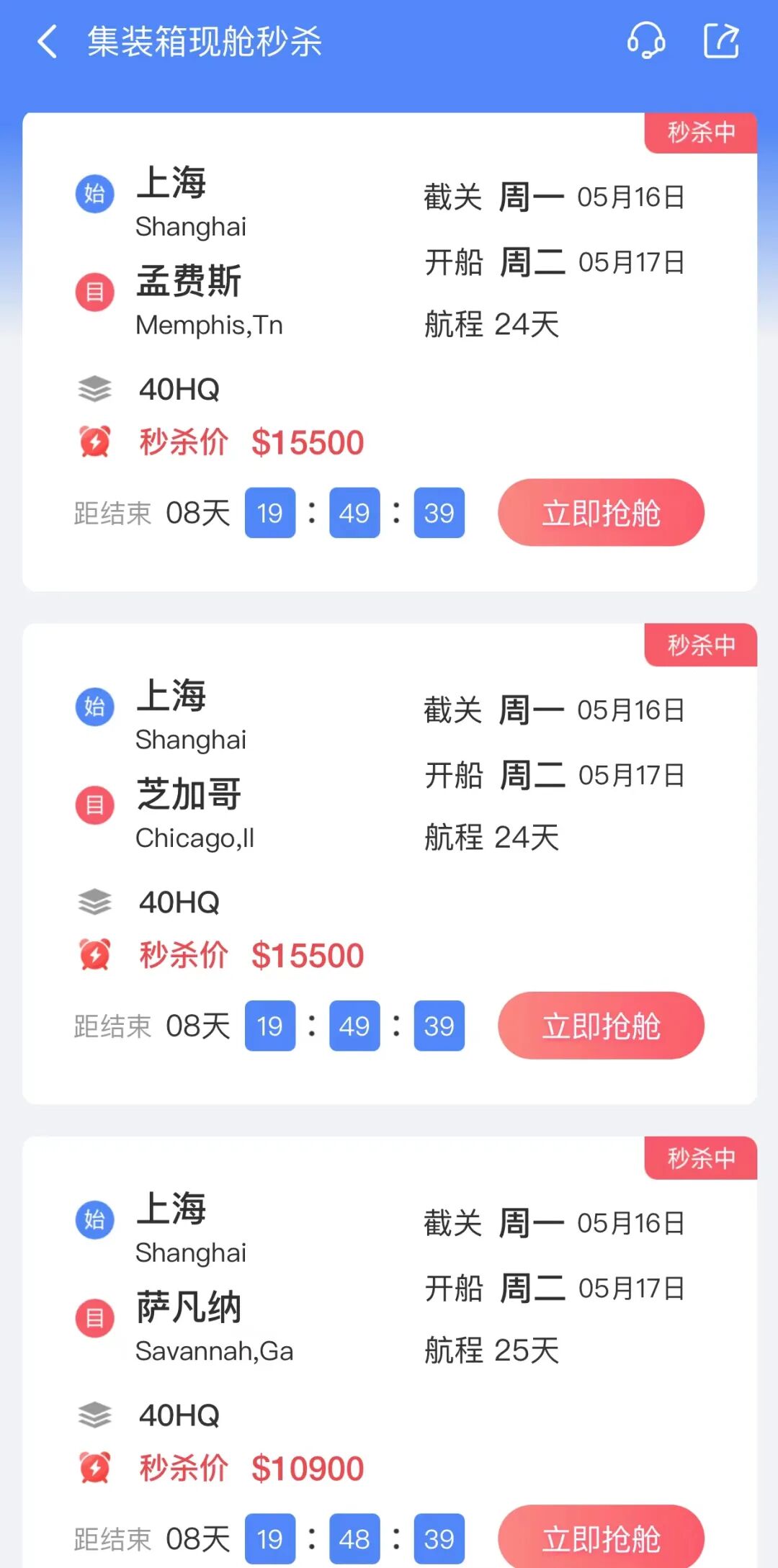Open the Shanghai to Memphis card
Image resolution: width=778 pixels, height=1568 pixels.
click(x=390, y=351)
